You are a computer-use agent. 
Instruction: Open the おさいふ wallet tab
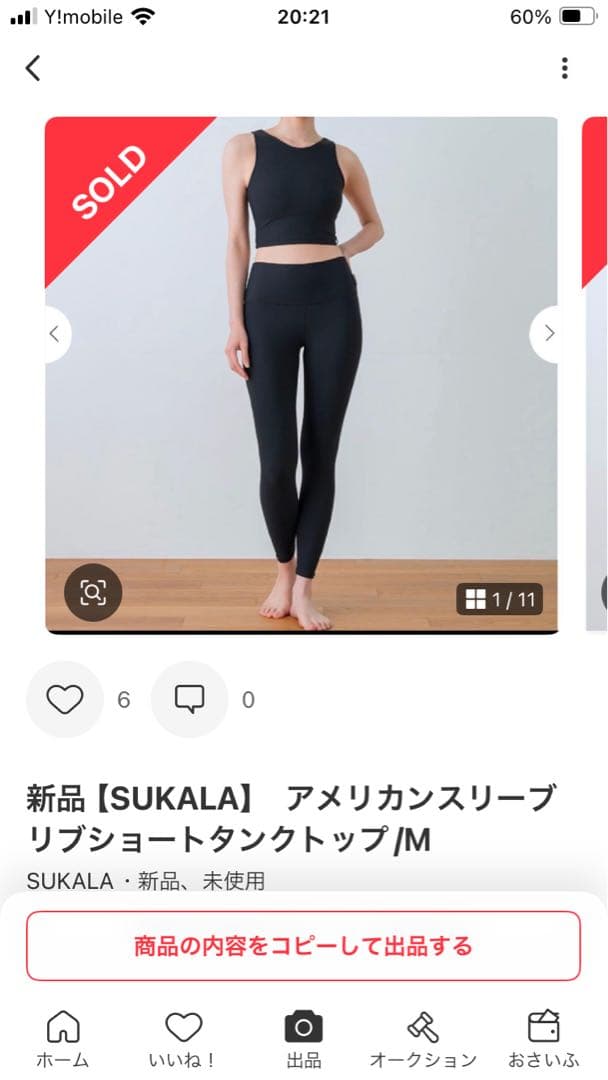[543, 1038]
